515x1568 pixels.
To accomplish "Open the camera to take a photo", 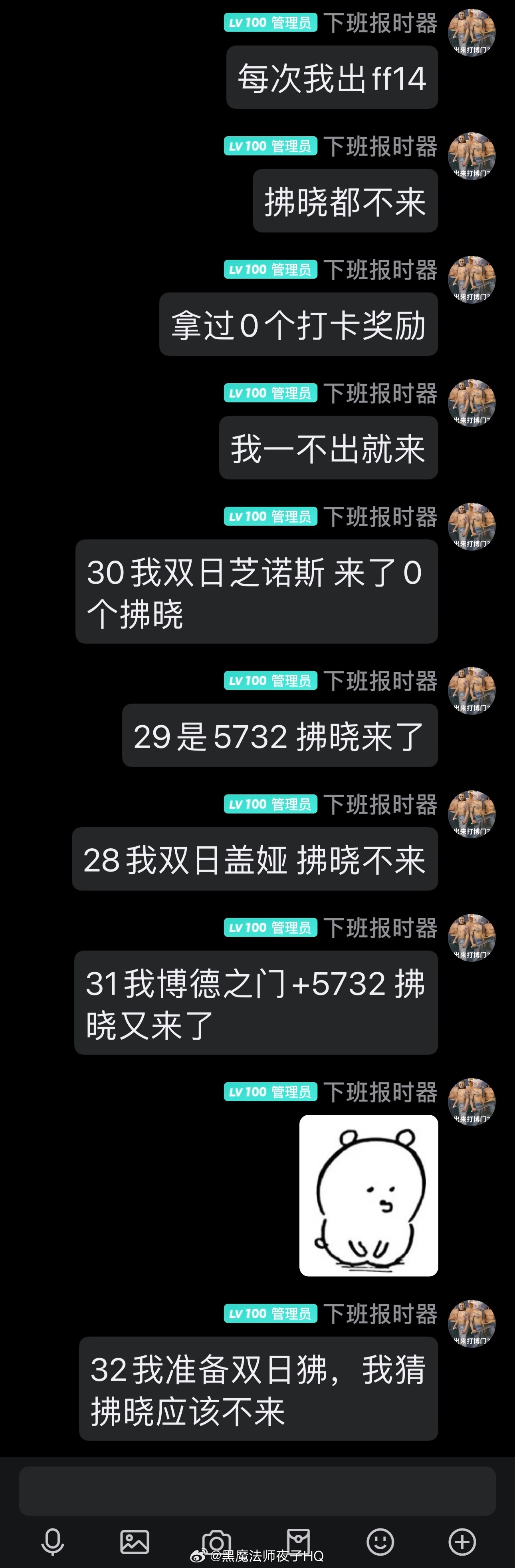I will pos(216,1541).
